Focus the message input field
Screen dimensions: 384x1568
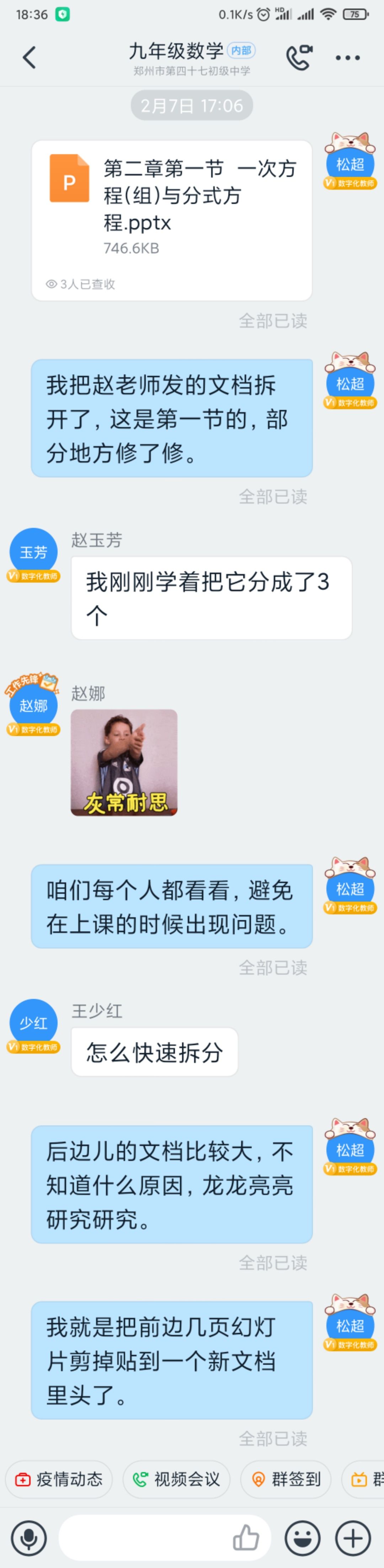(143, 1537)
